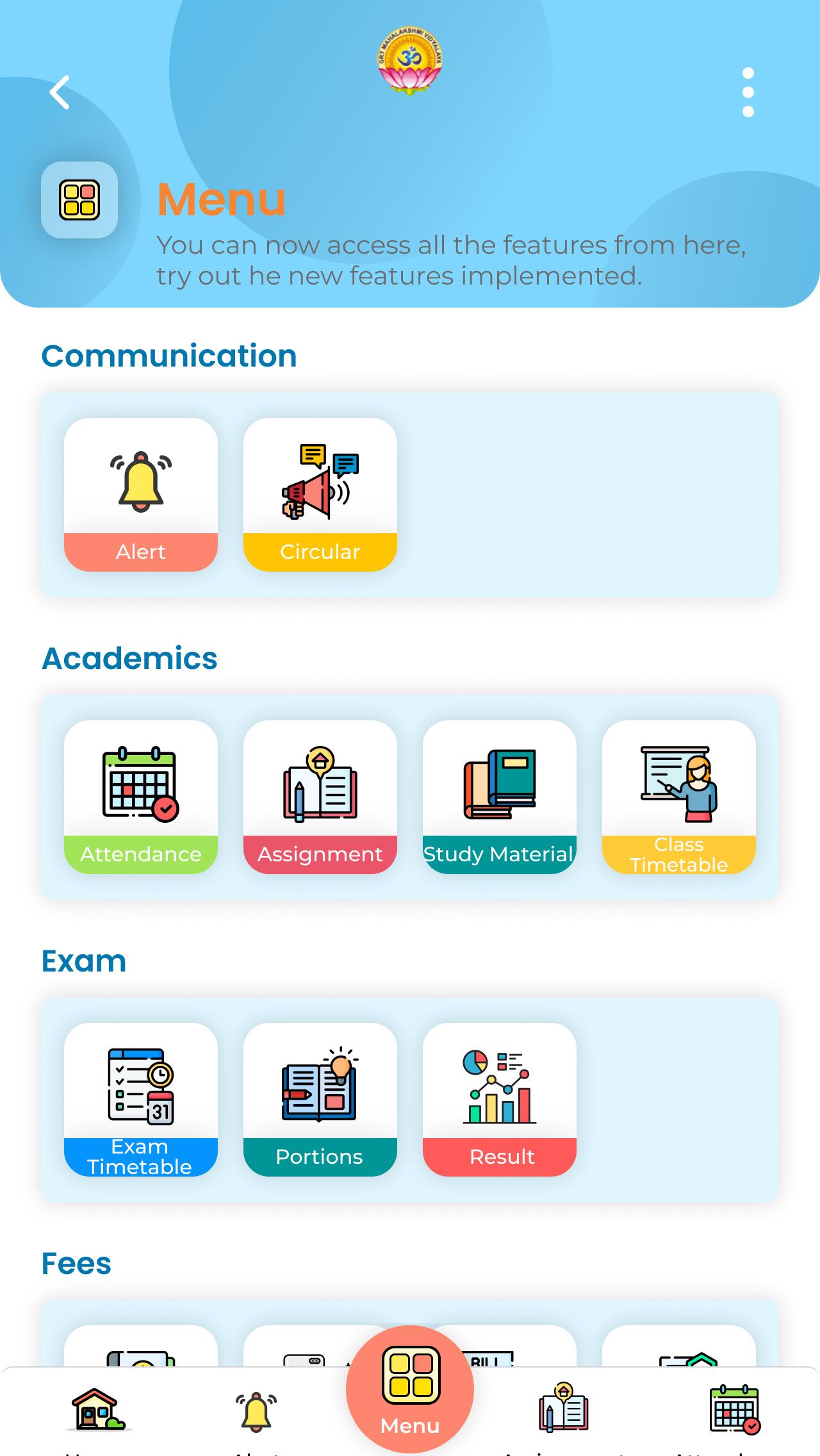Open the Alert tile under Communication
820x1456 pixels.
tap(141, 494)
